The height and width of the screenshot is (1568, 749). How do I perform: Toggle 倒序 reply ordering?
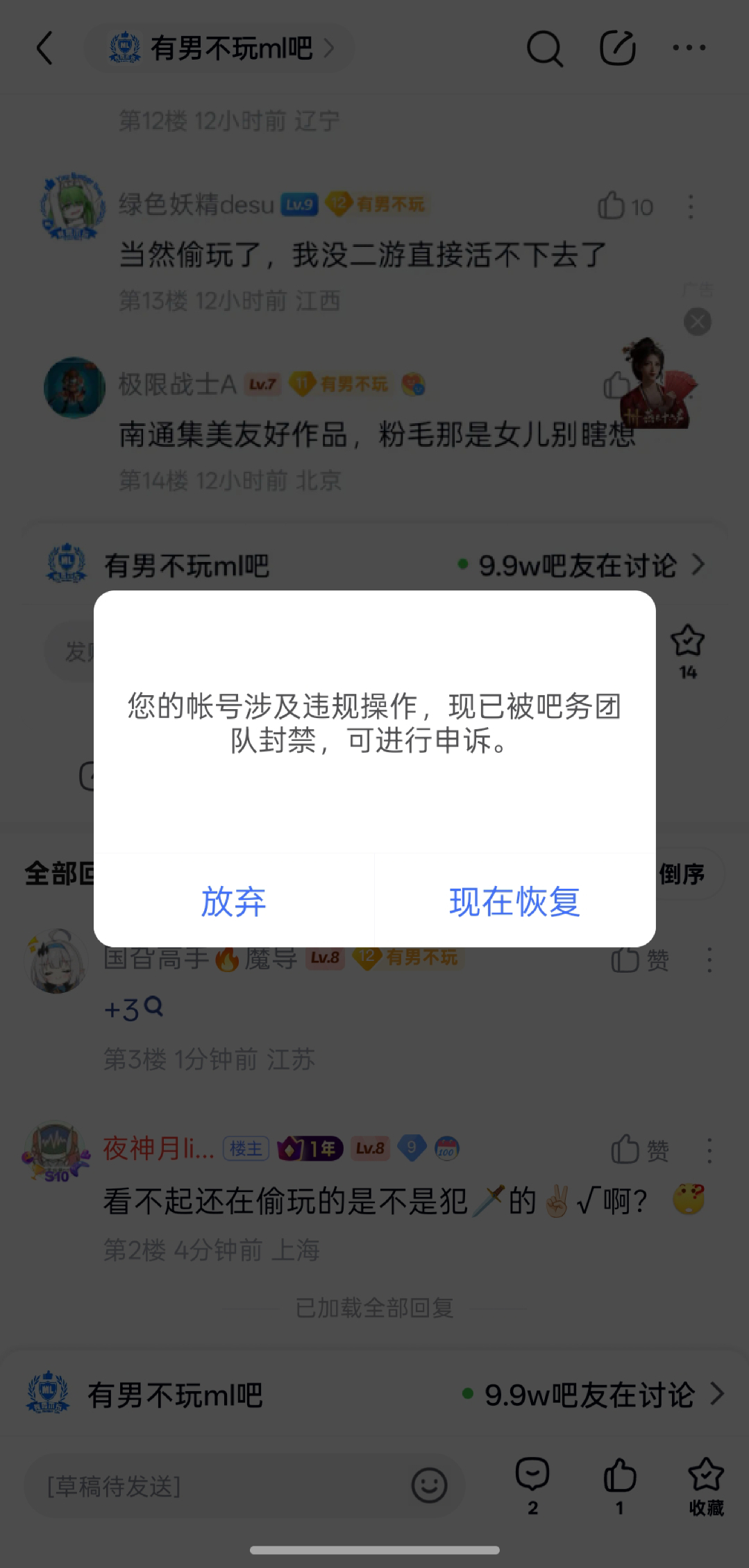pos(682,874)
